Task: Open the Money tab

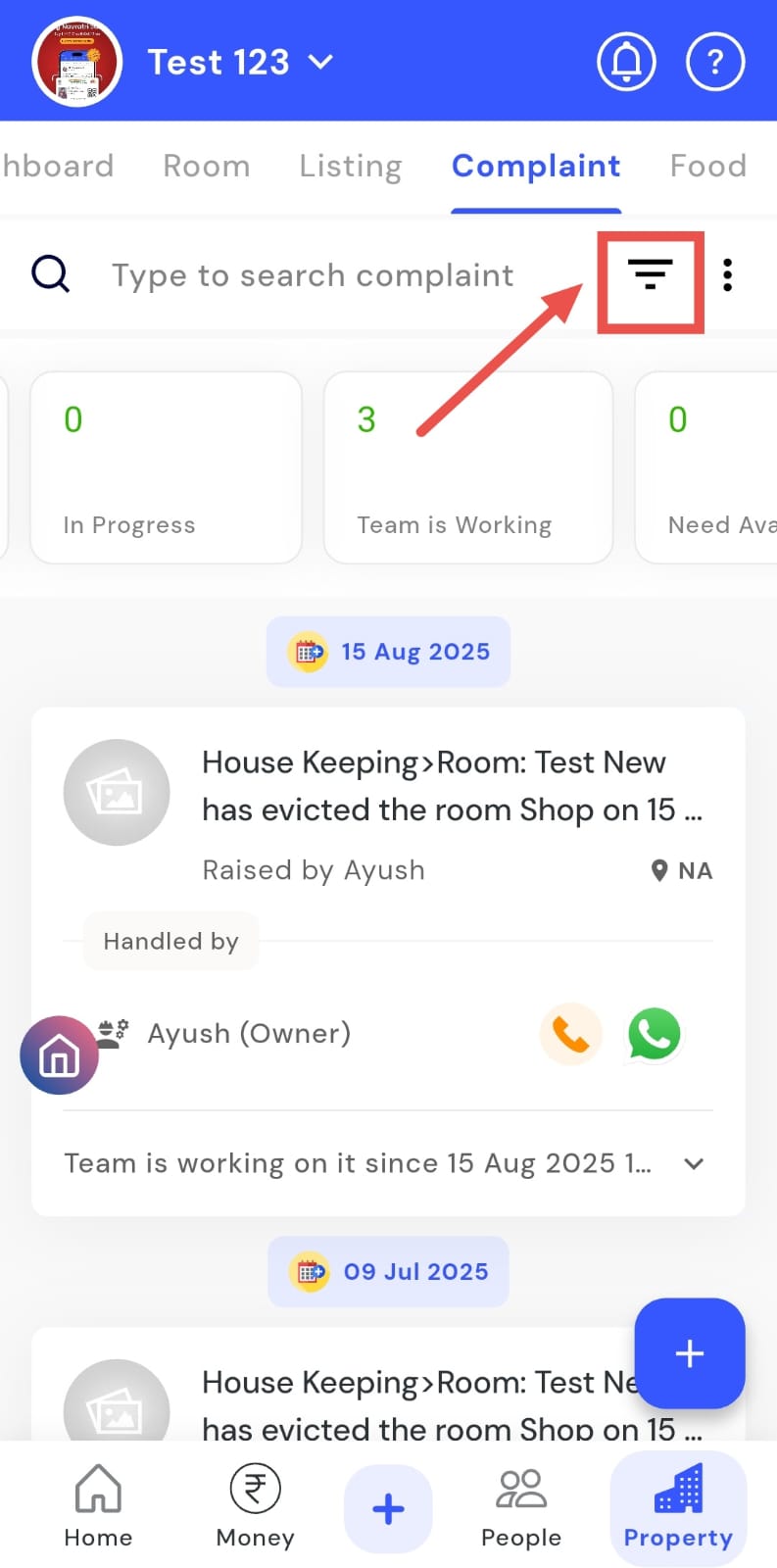Action: click(255, 1506)
